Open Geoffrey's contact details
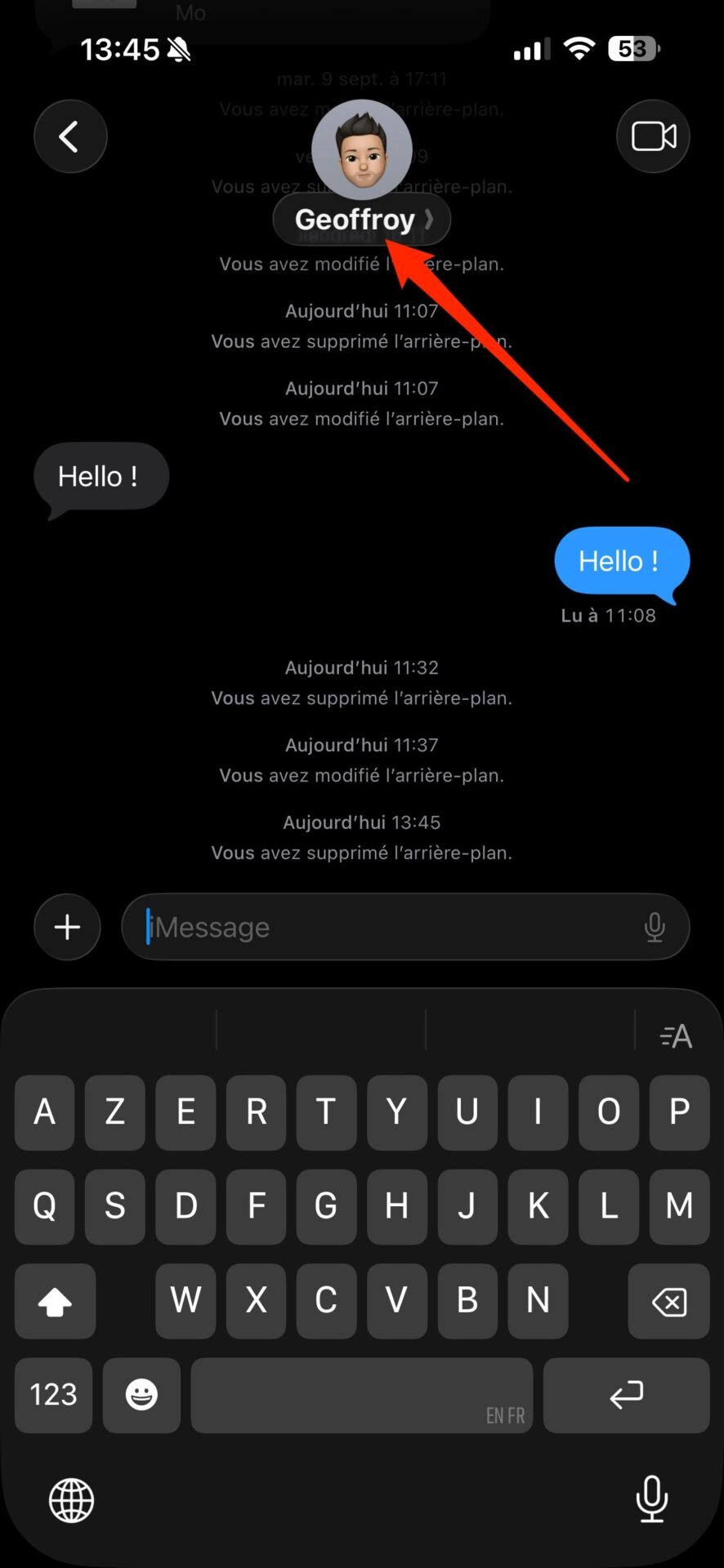The image size is (724, 1568). coord(362,219)
